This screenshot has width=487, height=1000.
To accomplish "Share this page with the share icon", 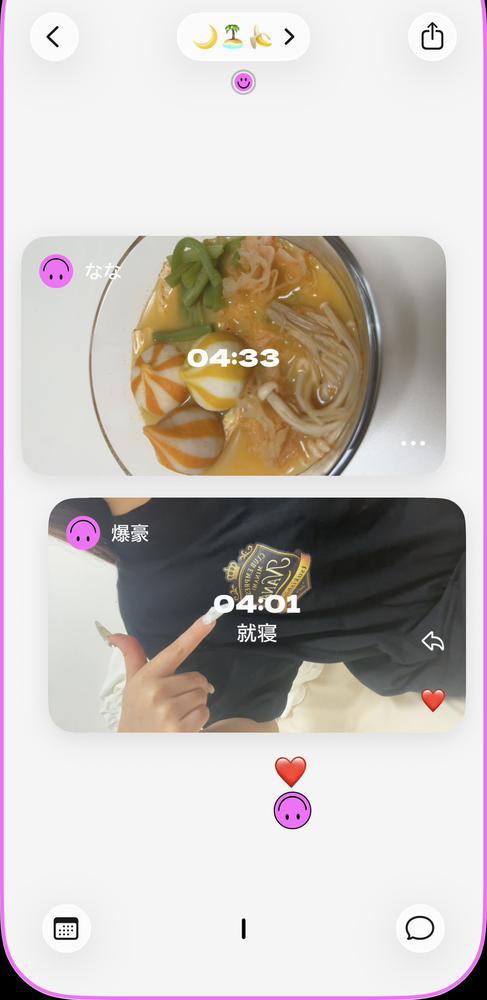I will point(432,37).
